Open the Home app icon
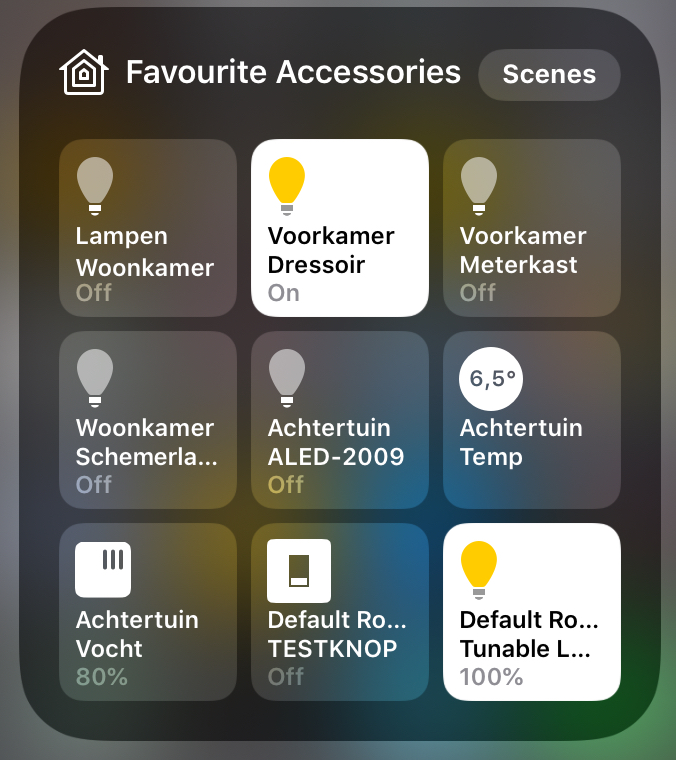676x760 pixels. tap(83, 73)
